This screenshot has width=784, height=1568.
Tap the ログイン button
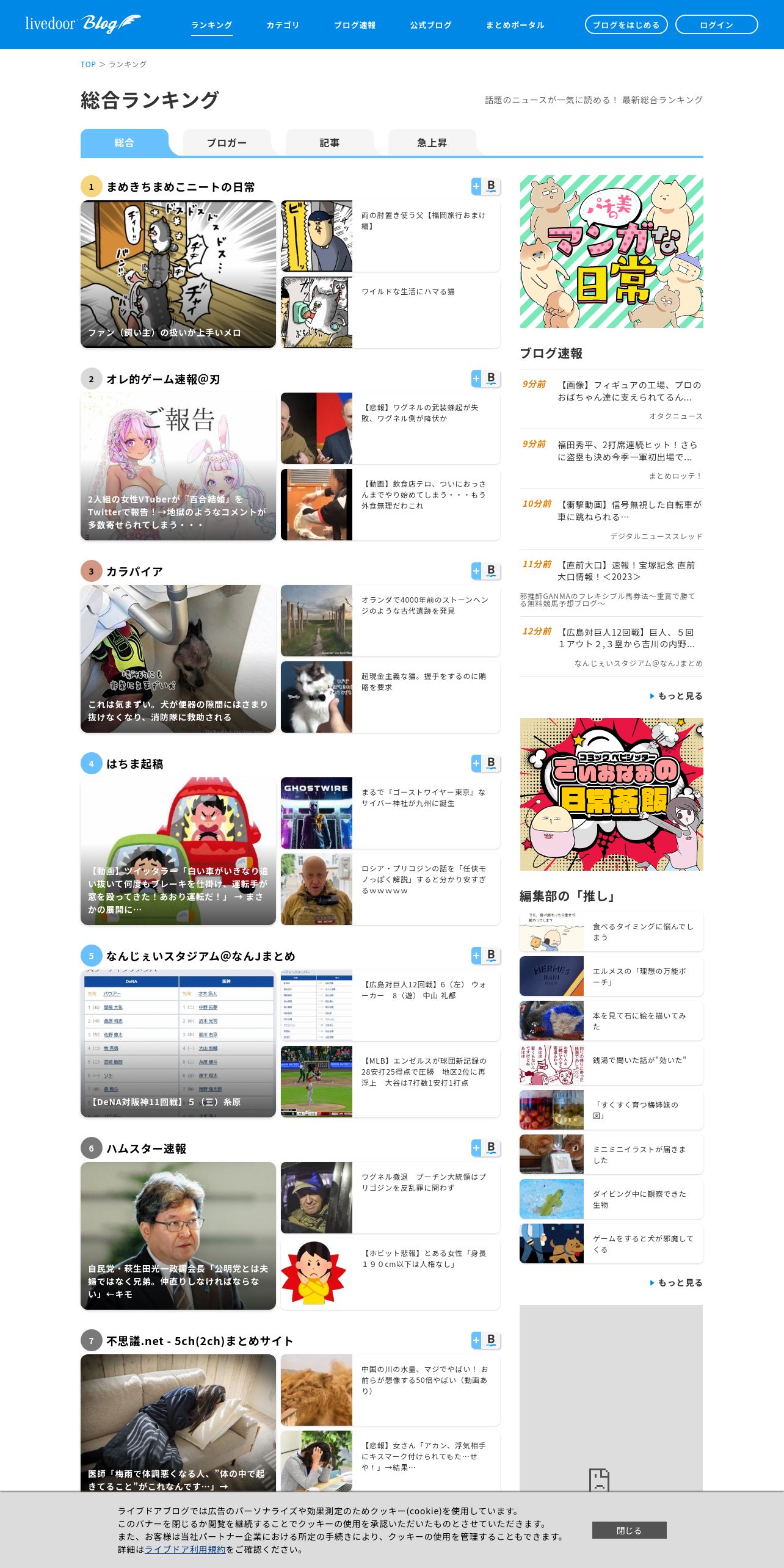click(716, 25)
